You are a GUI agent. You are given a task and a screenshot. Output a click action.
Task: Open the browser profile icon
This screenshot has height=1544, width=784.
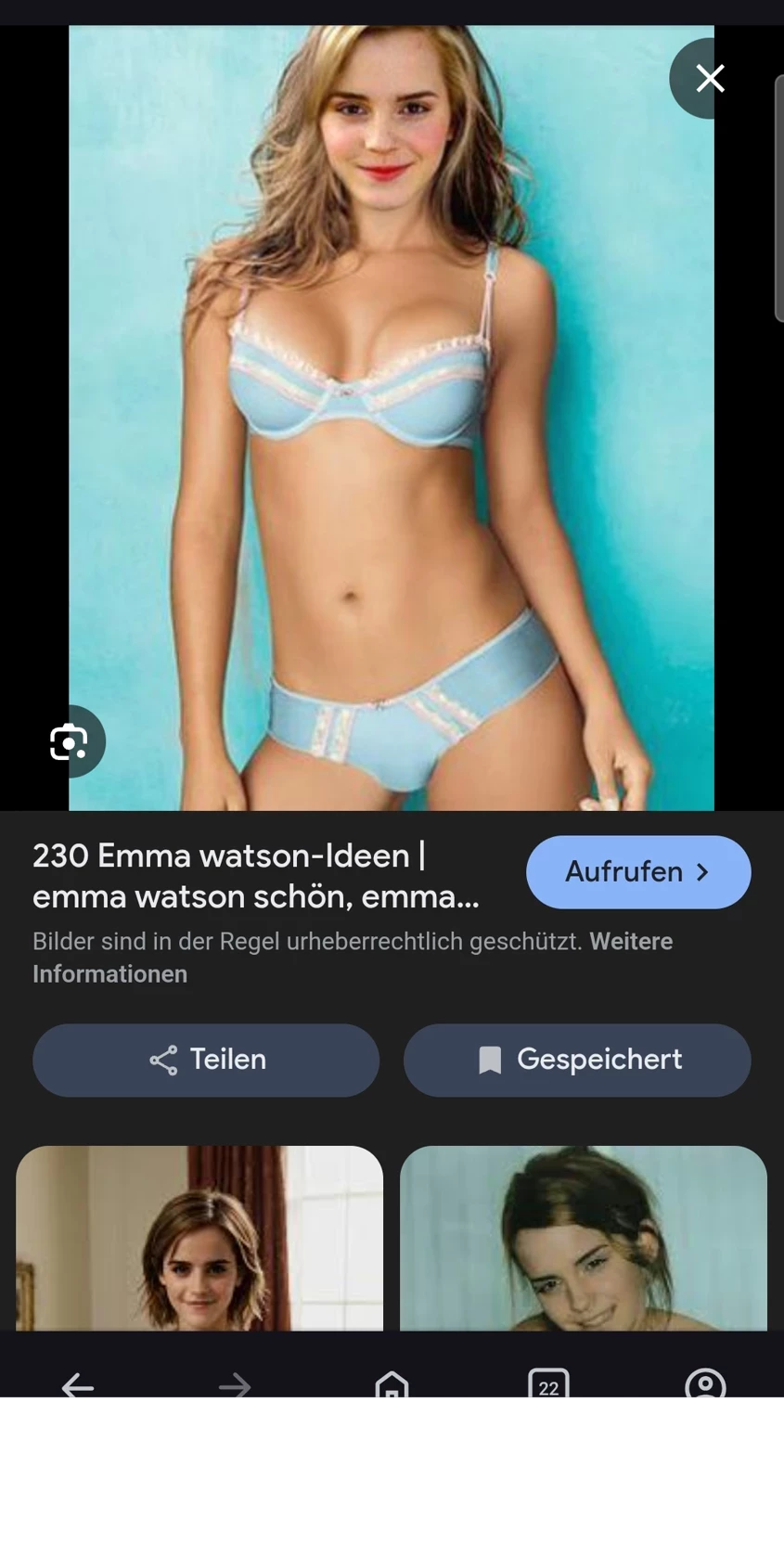coord(705,1386)
